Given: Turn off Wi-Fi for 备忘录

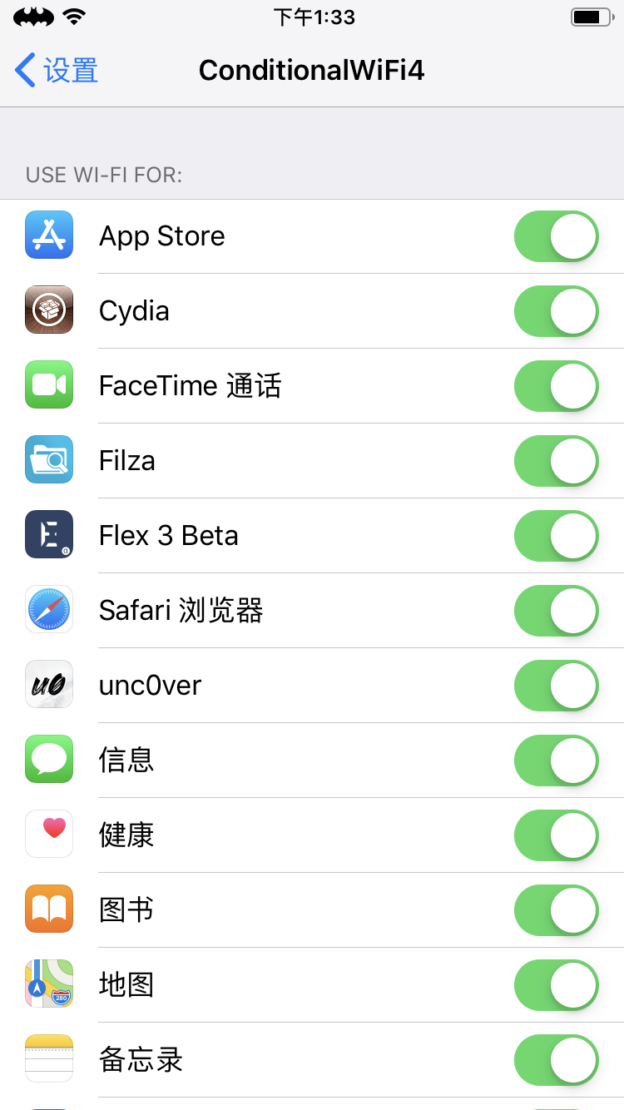Looking at the screenshot, I should tap(556, 1060).
